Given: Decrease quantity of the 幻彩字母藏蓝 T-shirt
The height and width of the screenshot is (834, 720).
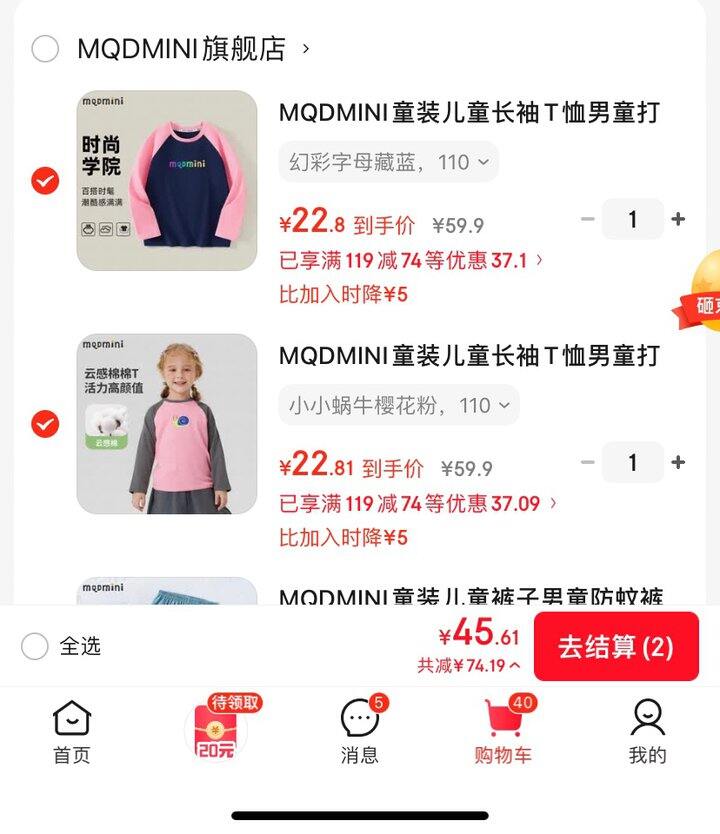Looking at the screenshot, I should 588,219.
